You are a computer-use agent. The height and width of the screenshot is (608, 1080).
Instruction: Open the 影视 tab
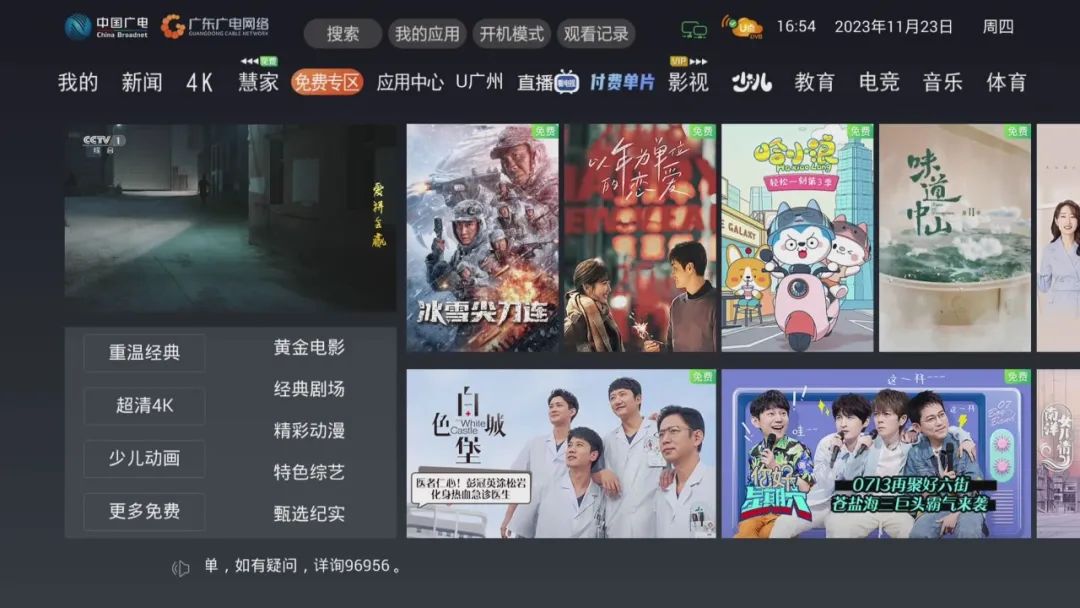(688, 82)
